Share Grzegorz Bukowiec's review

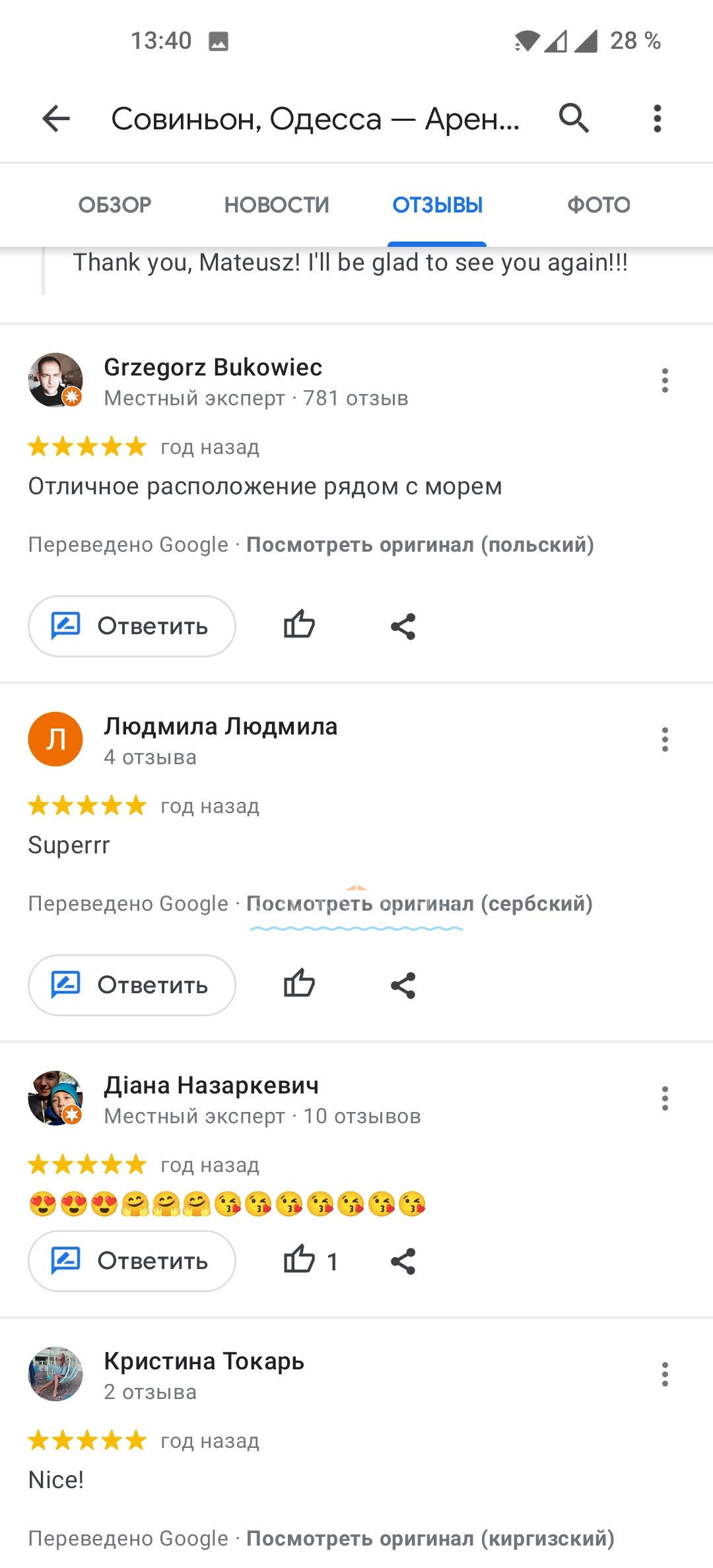pos(403,626)
